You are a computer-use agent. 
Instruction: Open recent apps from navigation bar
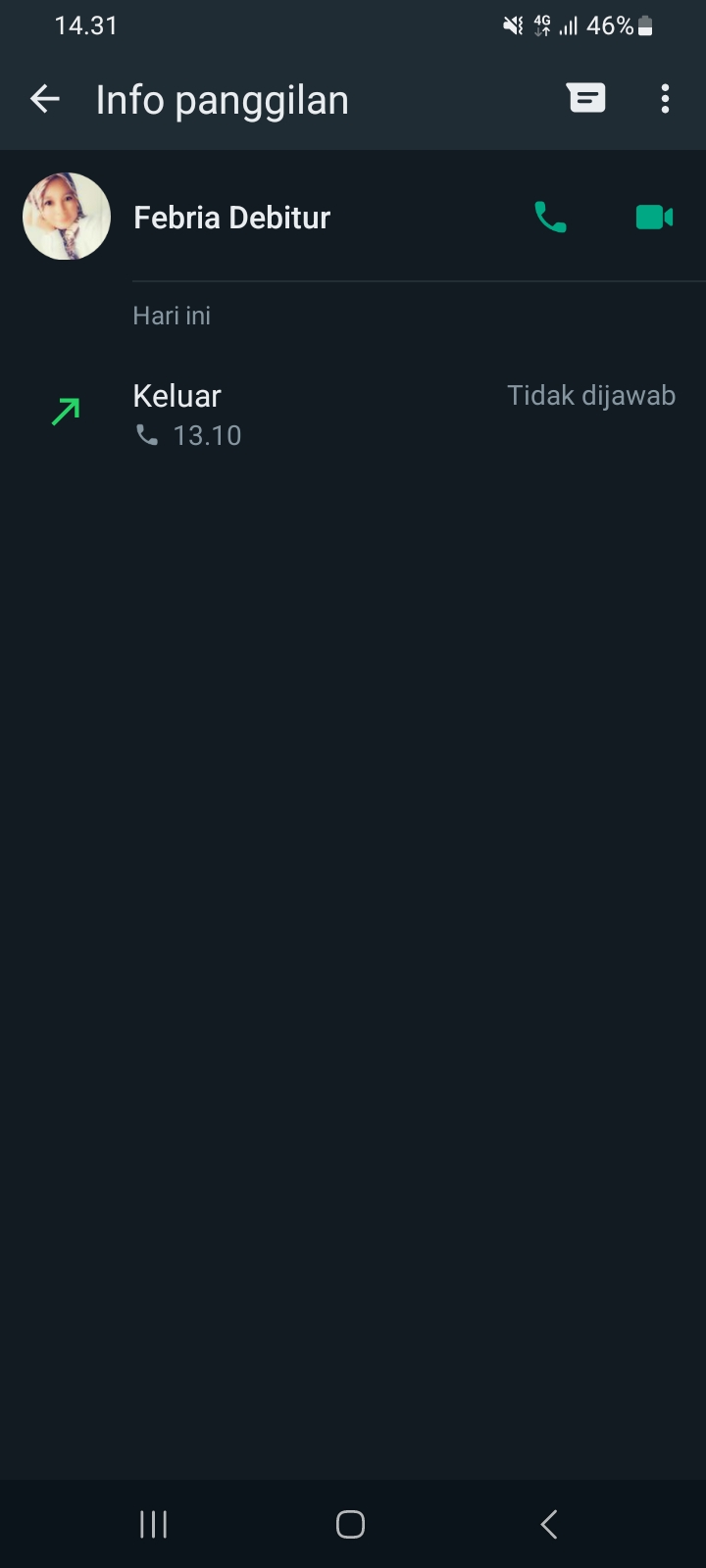click(153, 1524)
